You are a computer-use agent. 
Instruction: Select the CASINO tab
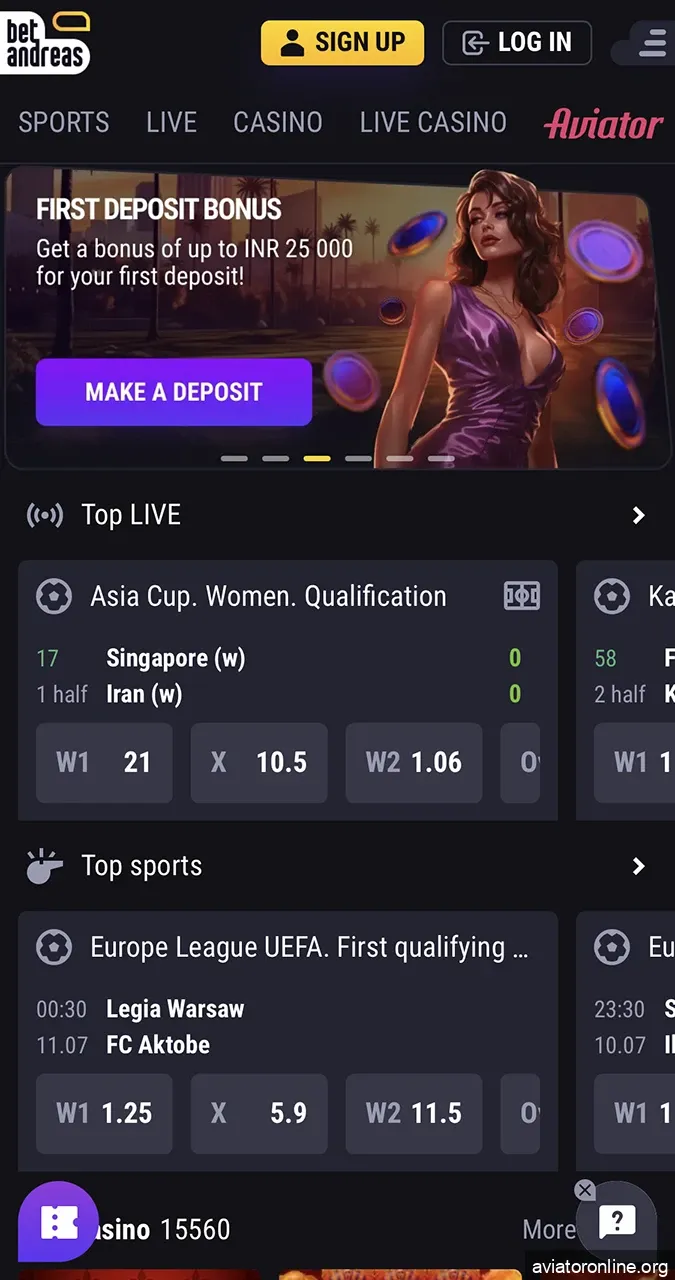[x=278, y=123]
